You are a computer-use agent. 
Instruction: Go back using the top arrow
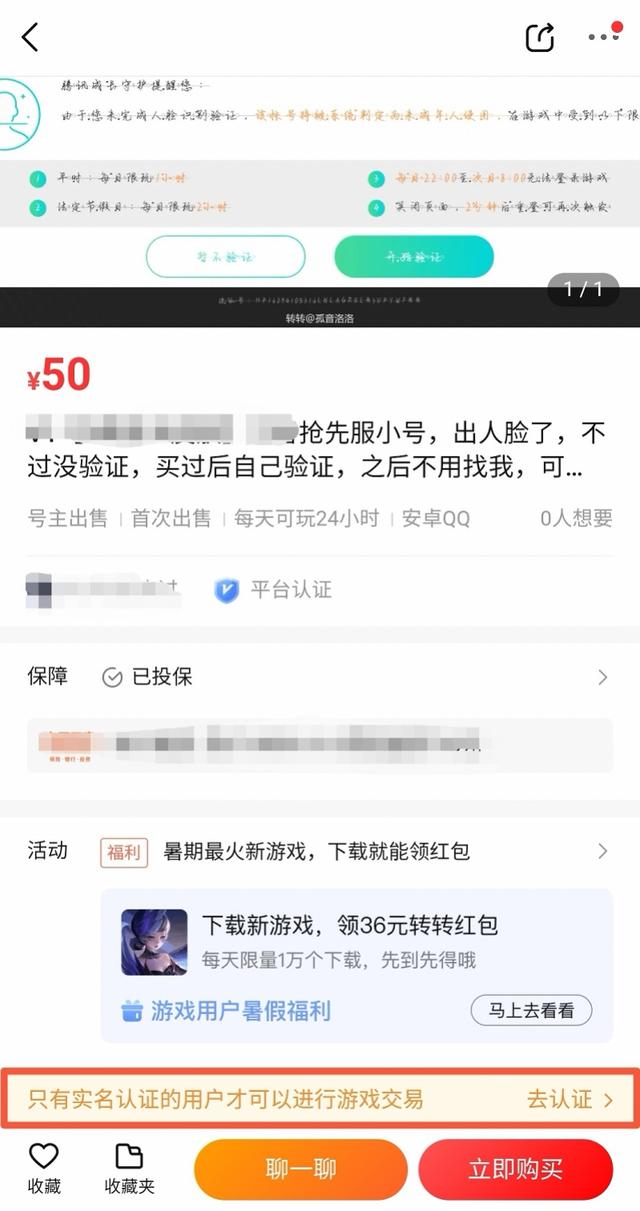coord(30,37)
